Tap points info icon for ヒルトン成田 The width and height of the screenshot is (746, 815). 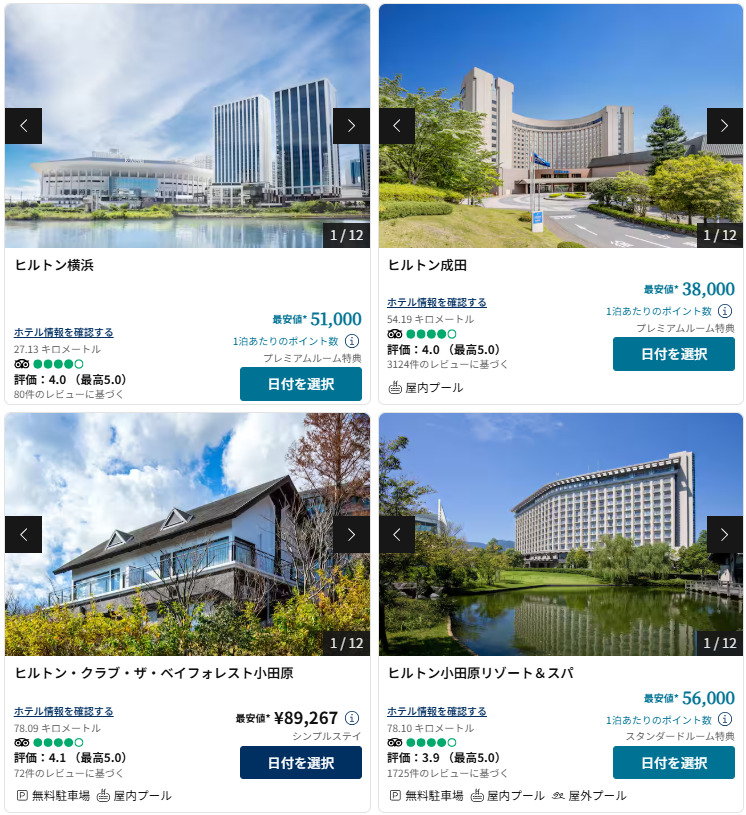pos(725,311)
